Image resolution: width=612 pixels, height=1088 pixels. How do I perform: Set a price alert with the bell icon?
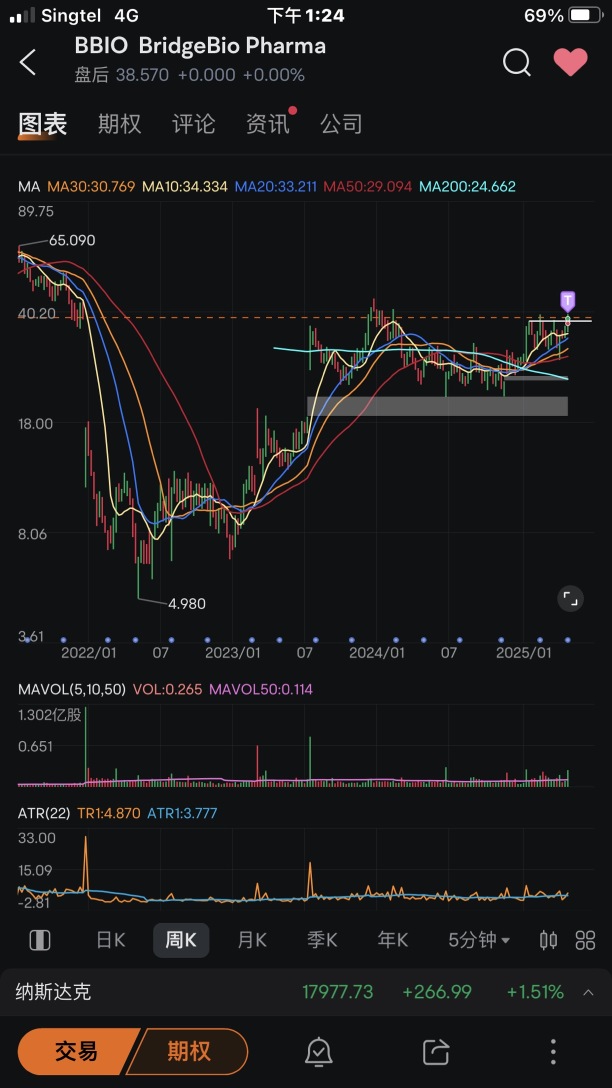pos(319,1051)
